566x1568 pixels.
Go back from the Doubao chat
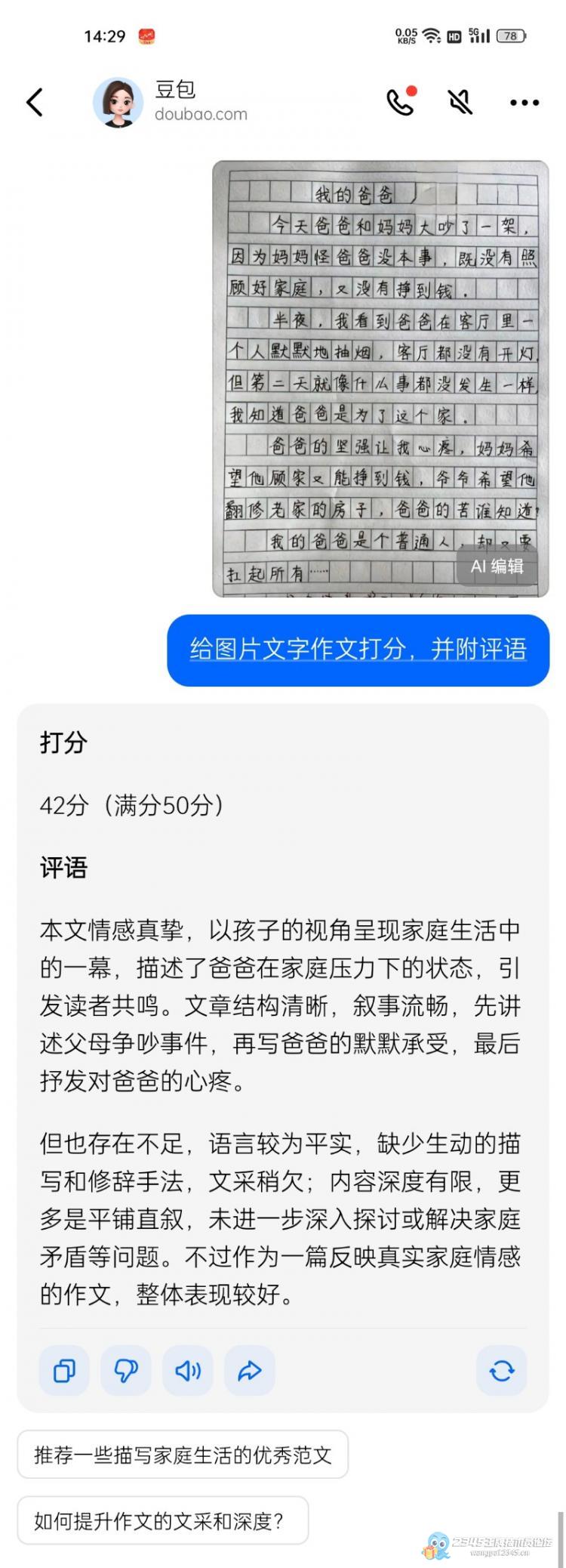point(35,102)
